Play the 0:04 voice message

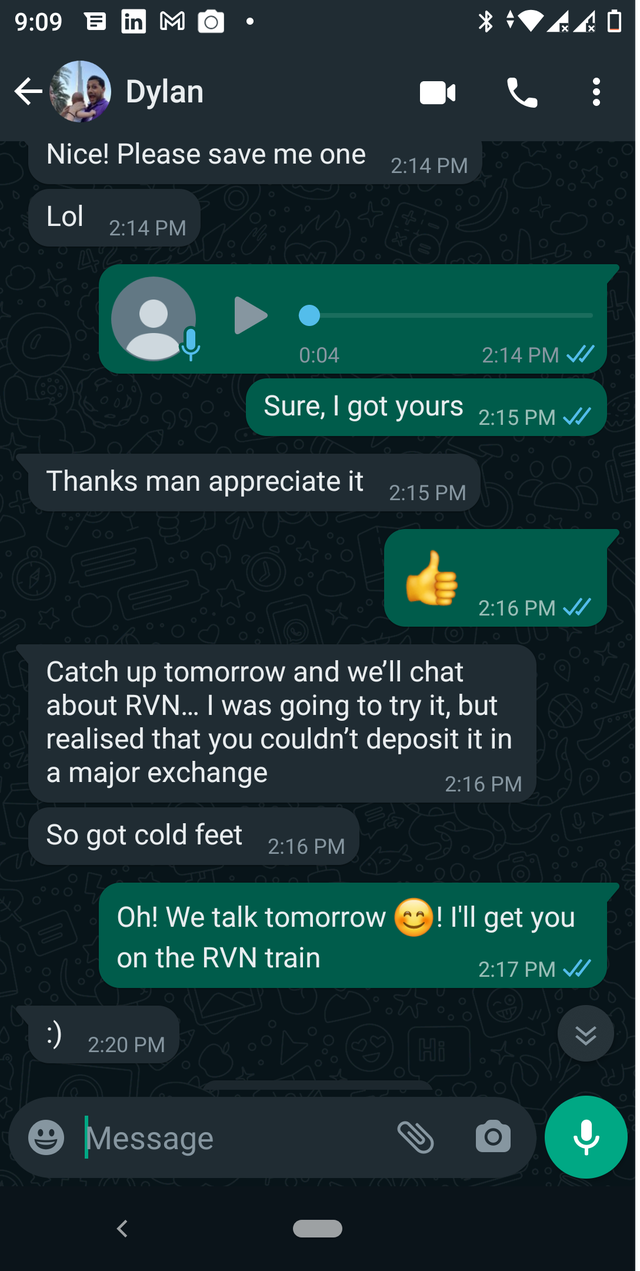tap(250, 316)
